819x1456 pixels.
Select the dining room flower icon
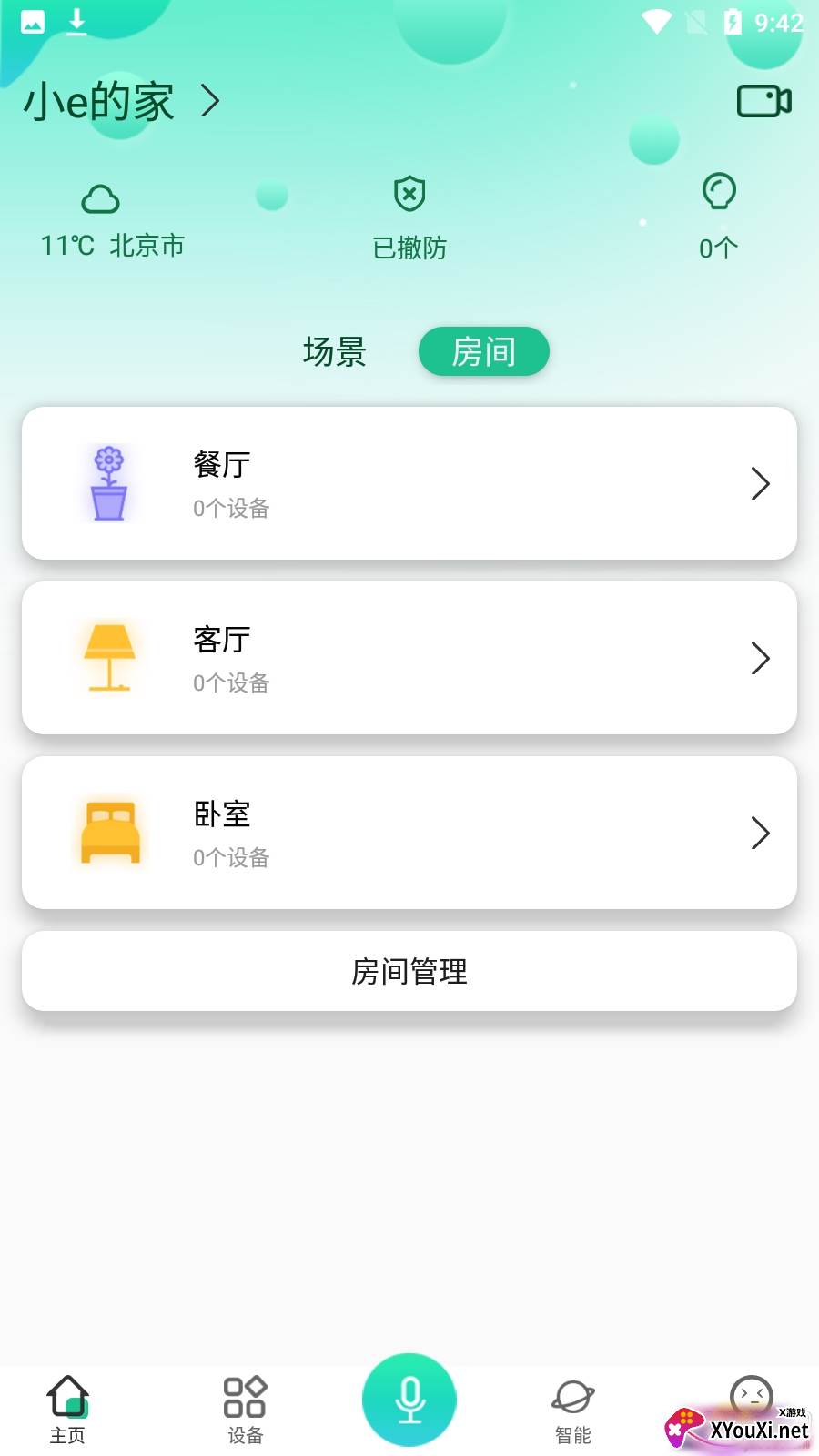[108, 482]
